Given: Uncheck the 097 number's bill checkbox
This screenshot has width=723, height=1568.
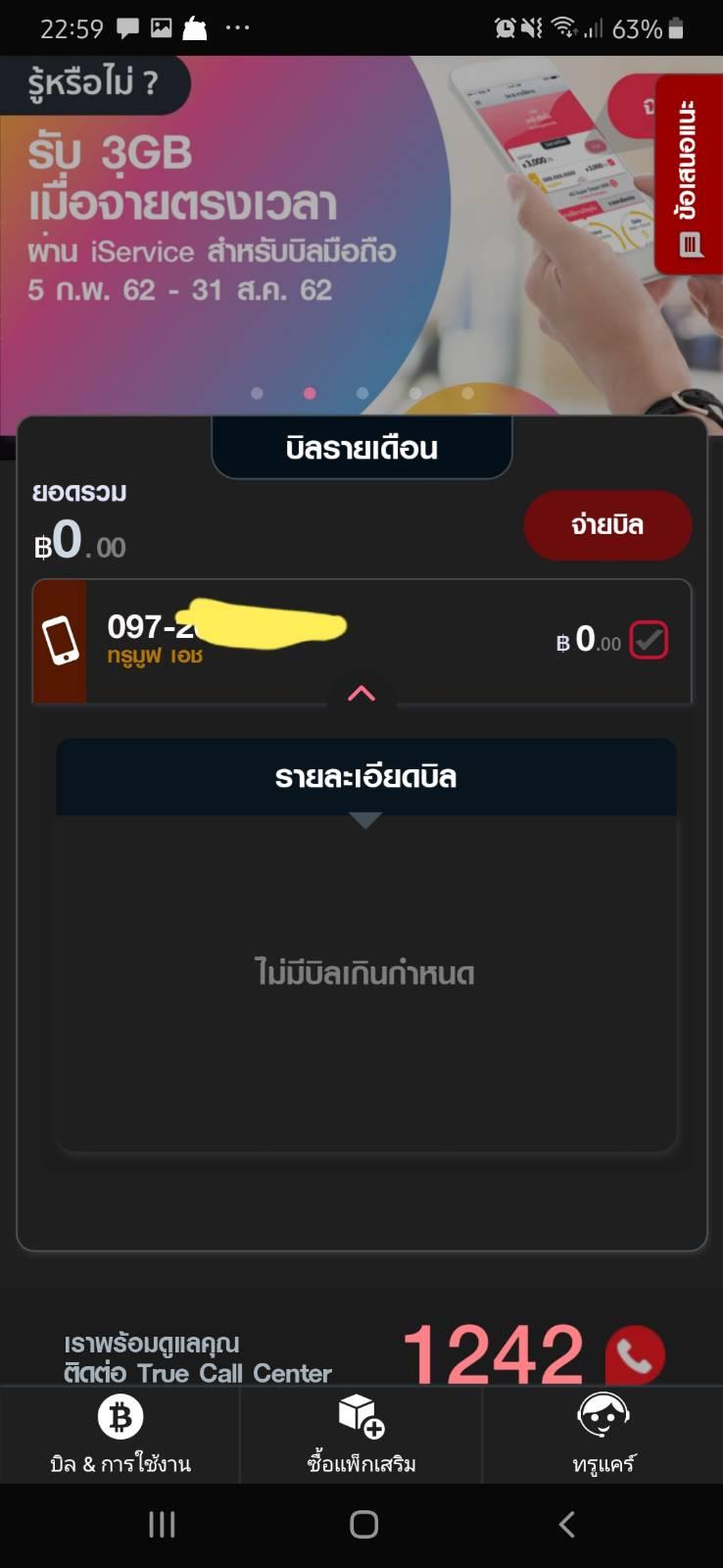Looking at the screenshot, I should 649,641.
